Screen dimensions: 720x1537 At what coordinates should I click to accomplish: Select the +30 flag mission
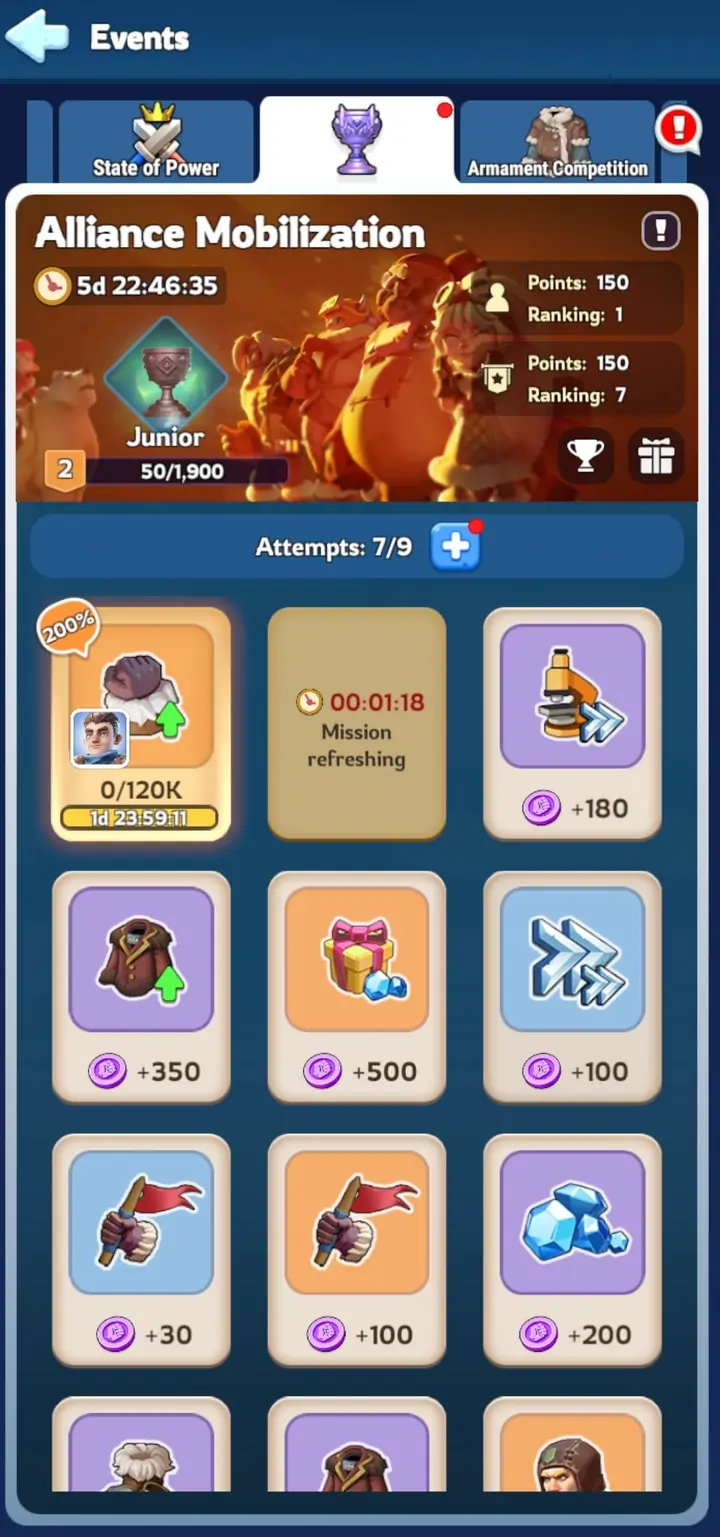141,1250
